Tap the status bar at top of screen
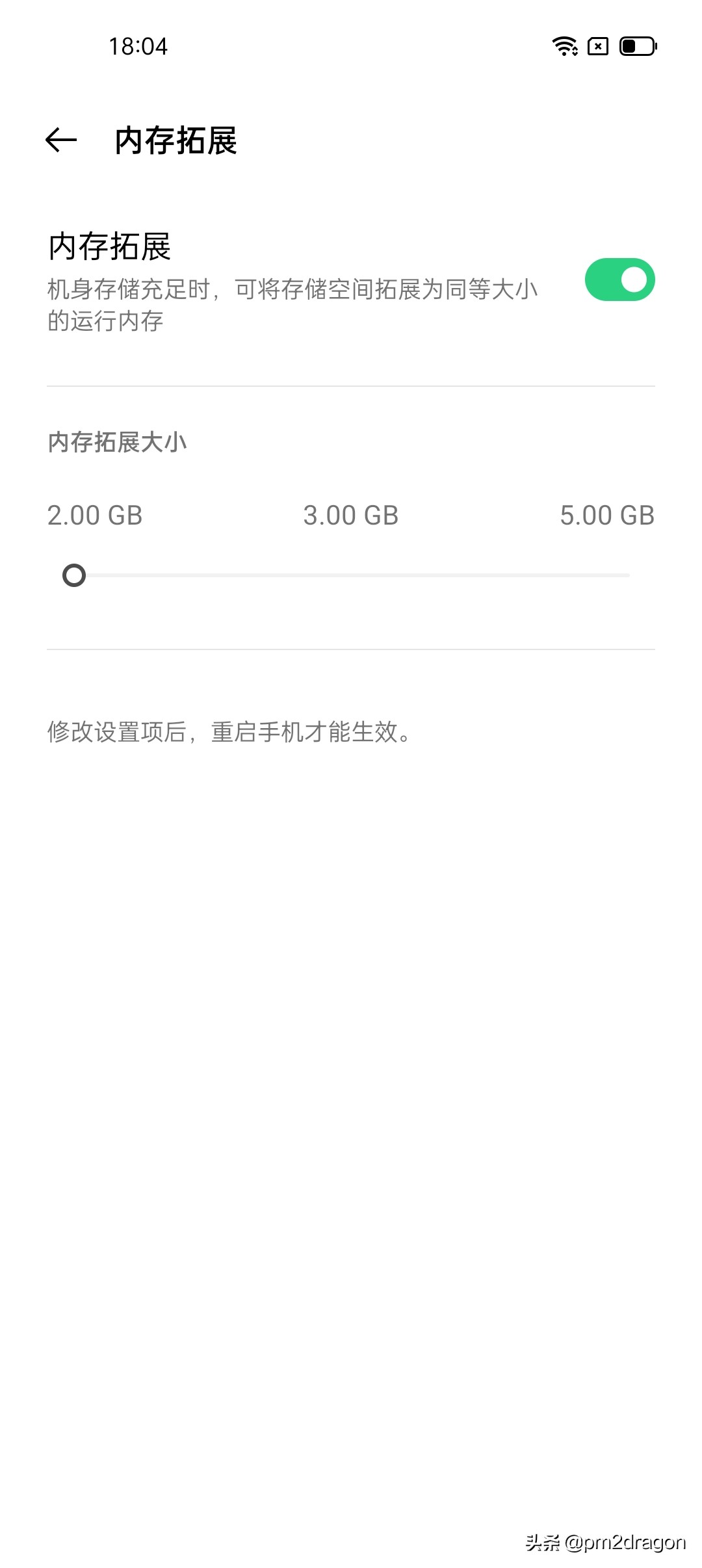This screenshot has height=1568, width=702. [x=351, y=46]
